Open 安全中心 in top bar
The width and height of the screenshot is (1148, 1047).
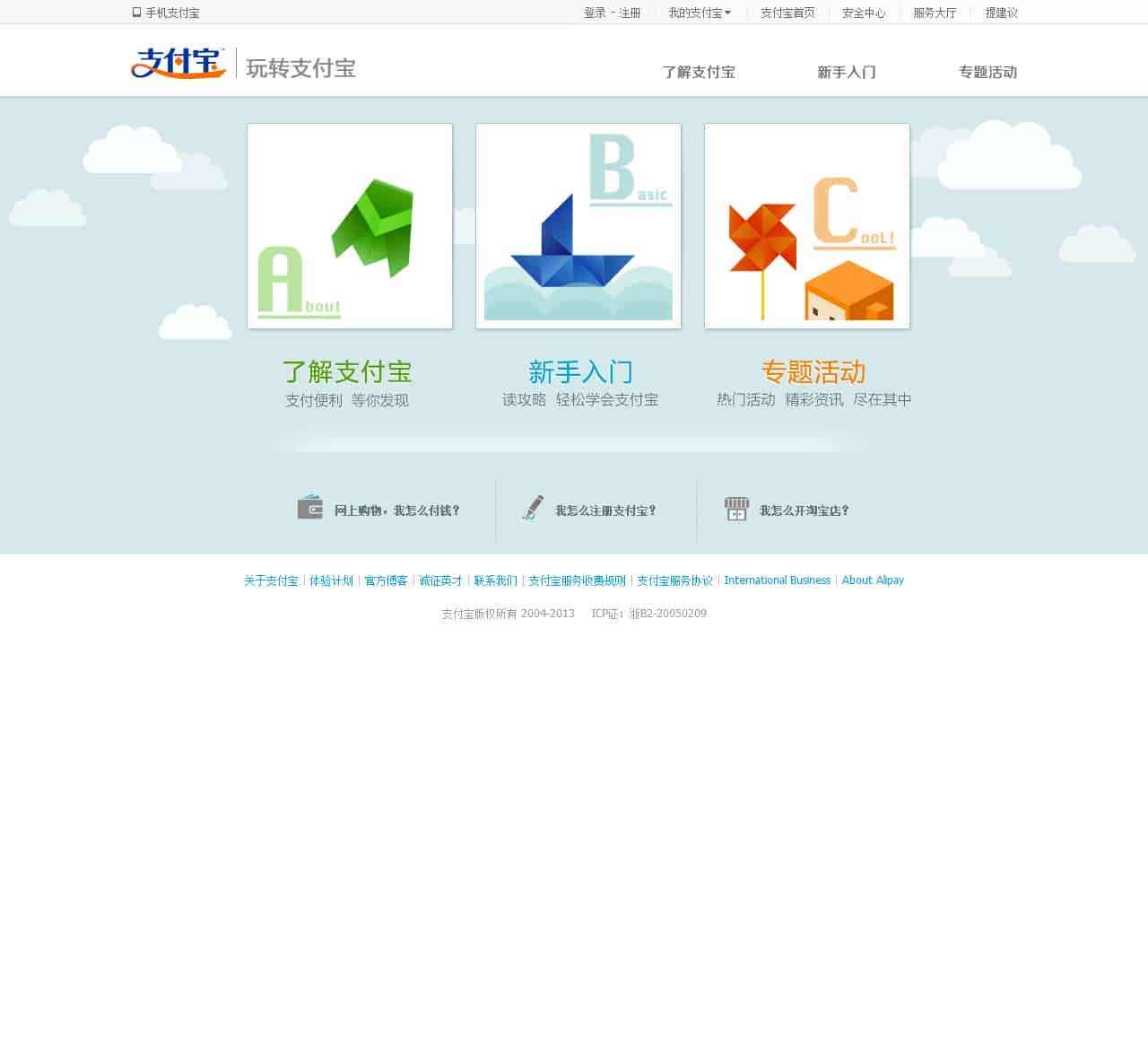pos(864,13)
